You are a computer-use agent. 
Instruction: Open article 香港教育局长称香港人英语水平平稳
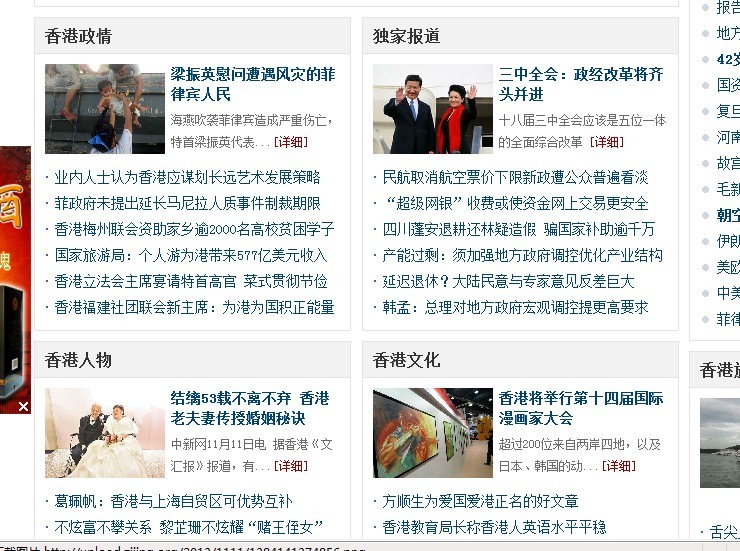(494, 527)
